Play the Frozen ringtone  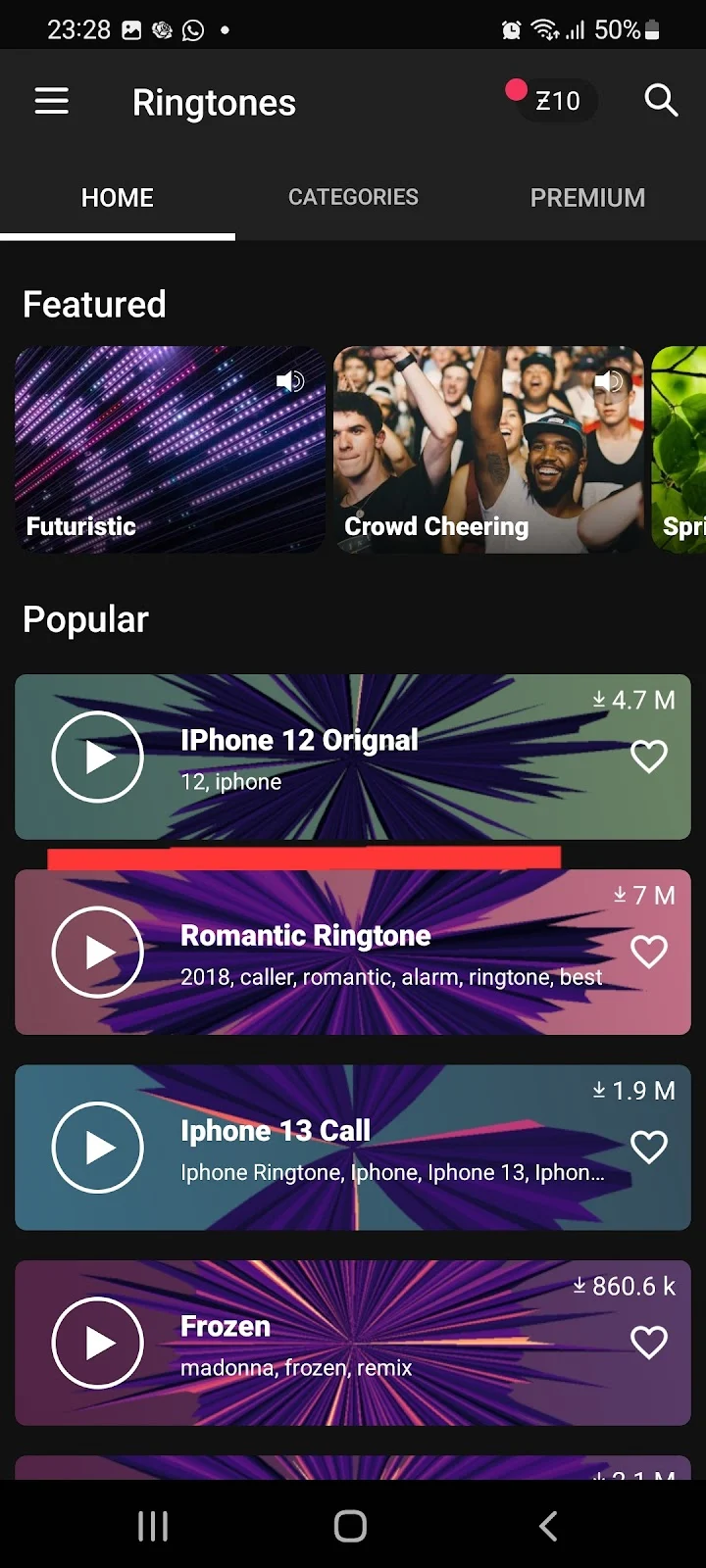point(98,1342)
